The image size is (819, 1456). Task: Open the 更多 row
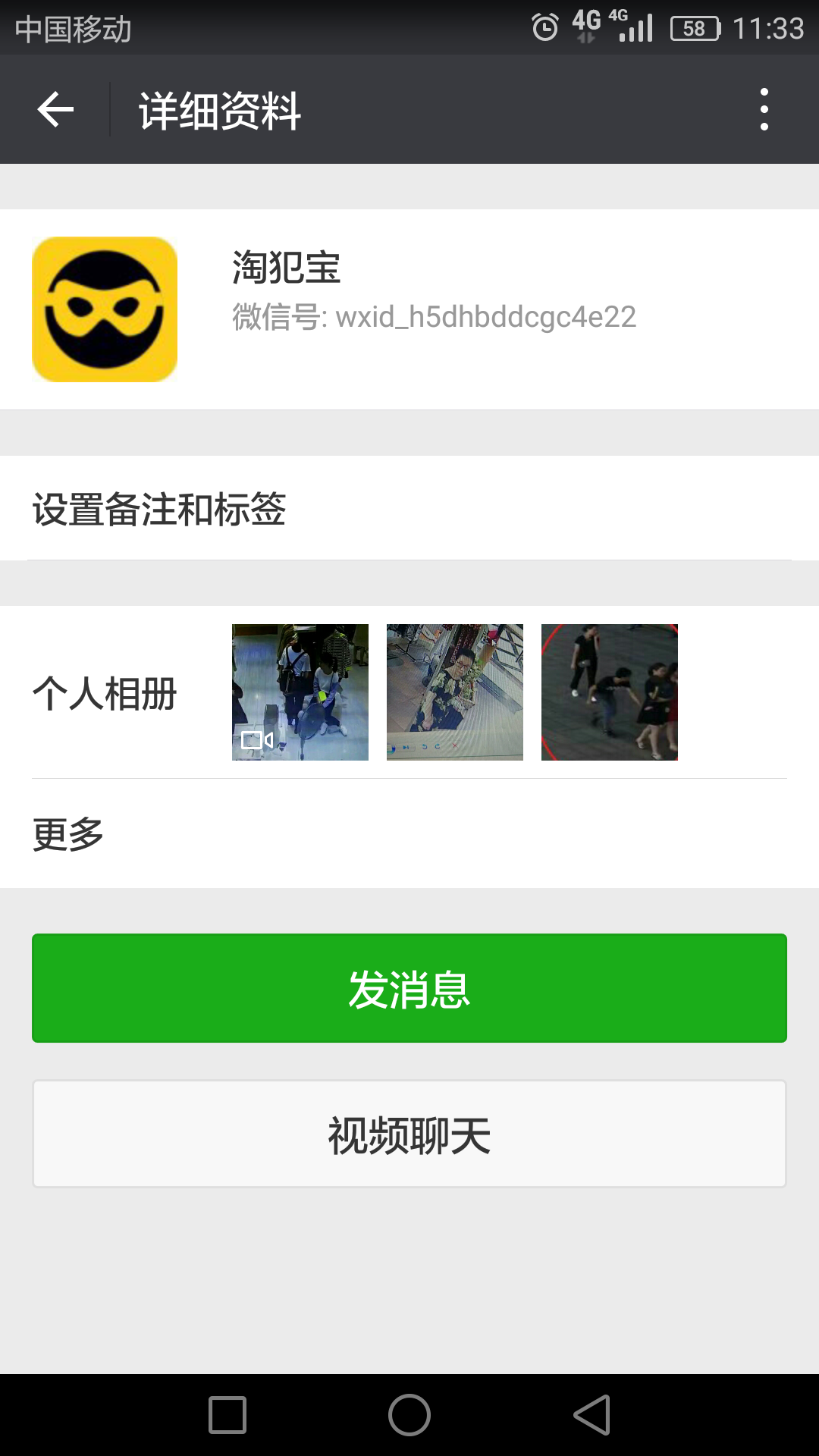[x=409, y=833]
